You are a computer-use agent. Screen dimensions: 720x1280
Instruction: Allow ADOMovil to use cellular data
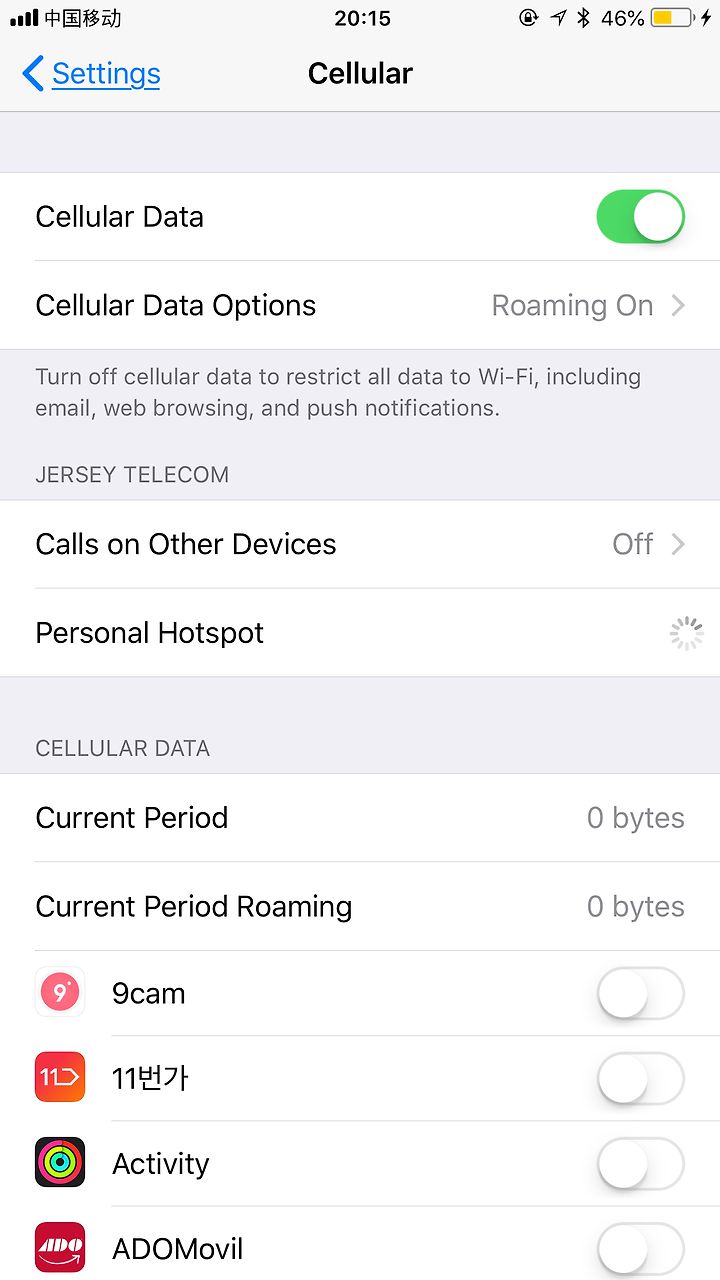tap(641, 1249)
